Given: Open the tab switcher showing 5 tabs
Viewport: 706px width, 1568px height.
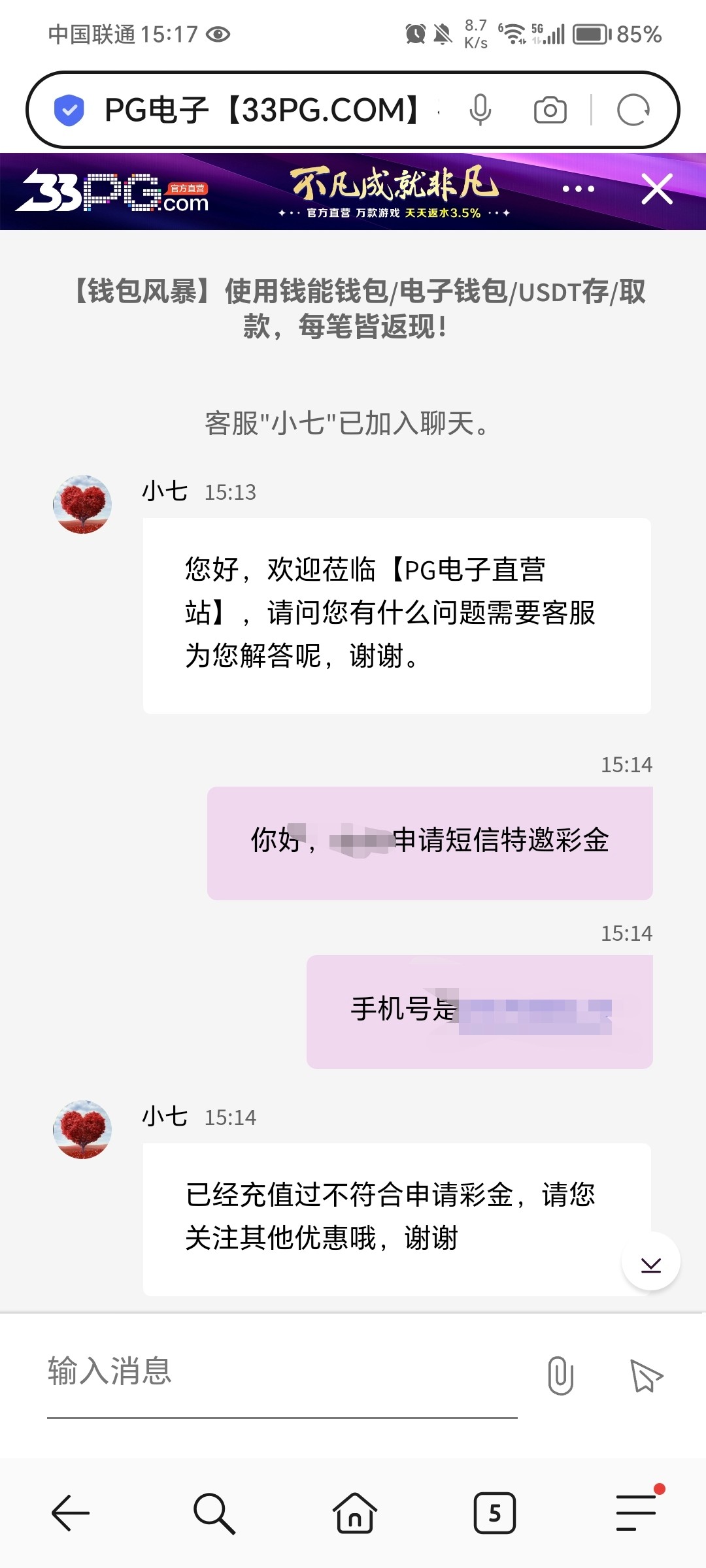Looking at the screenshot, I should [495, 1512].
